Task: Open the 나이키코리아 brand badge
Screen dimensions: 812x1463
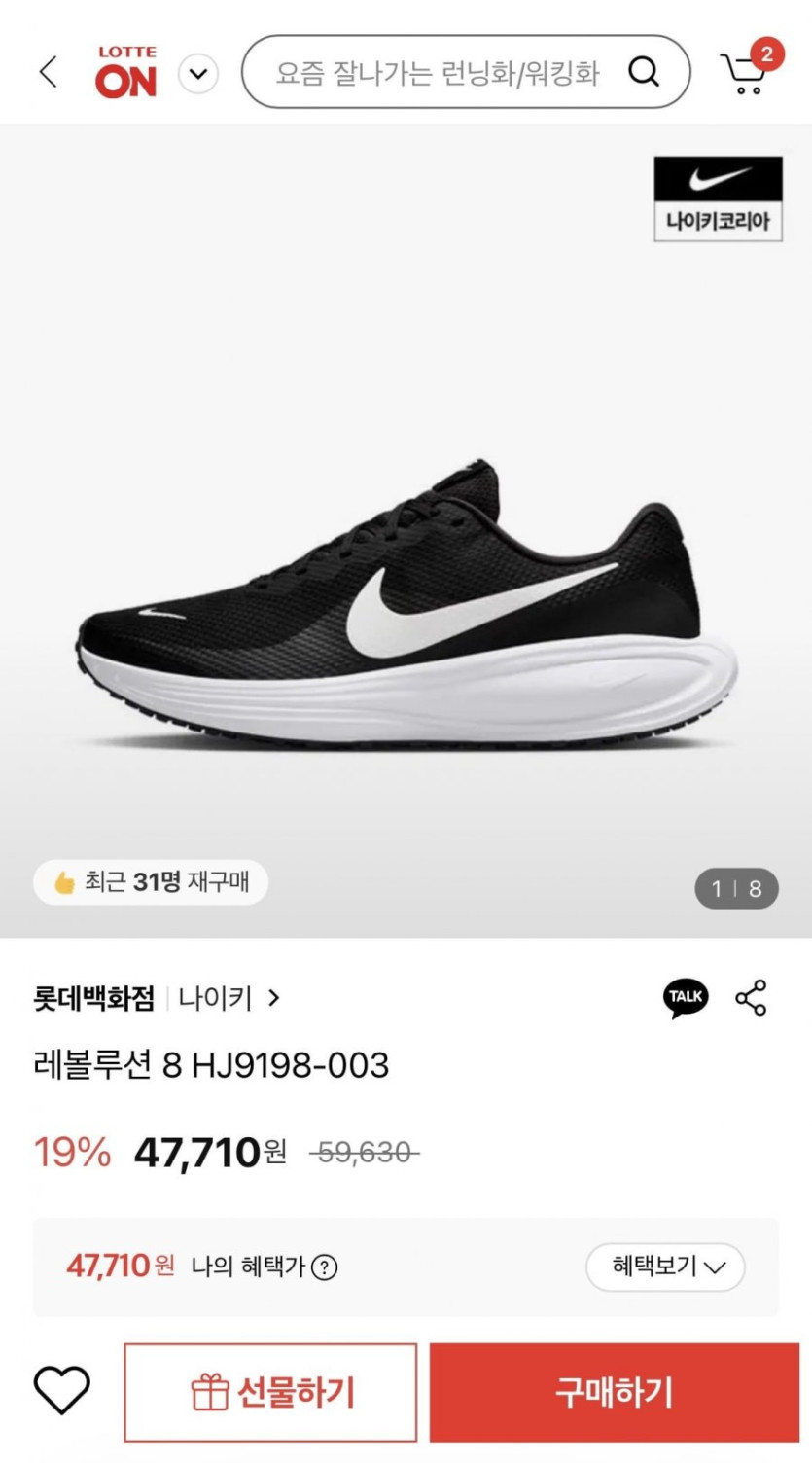Action: [x=718, y=198]
